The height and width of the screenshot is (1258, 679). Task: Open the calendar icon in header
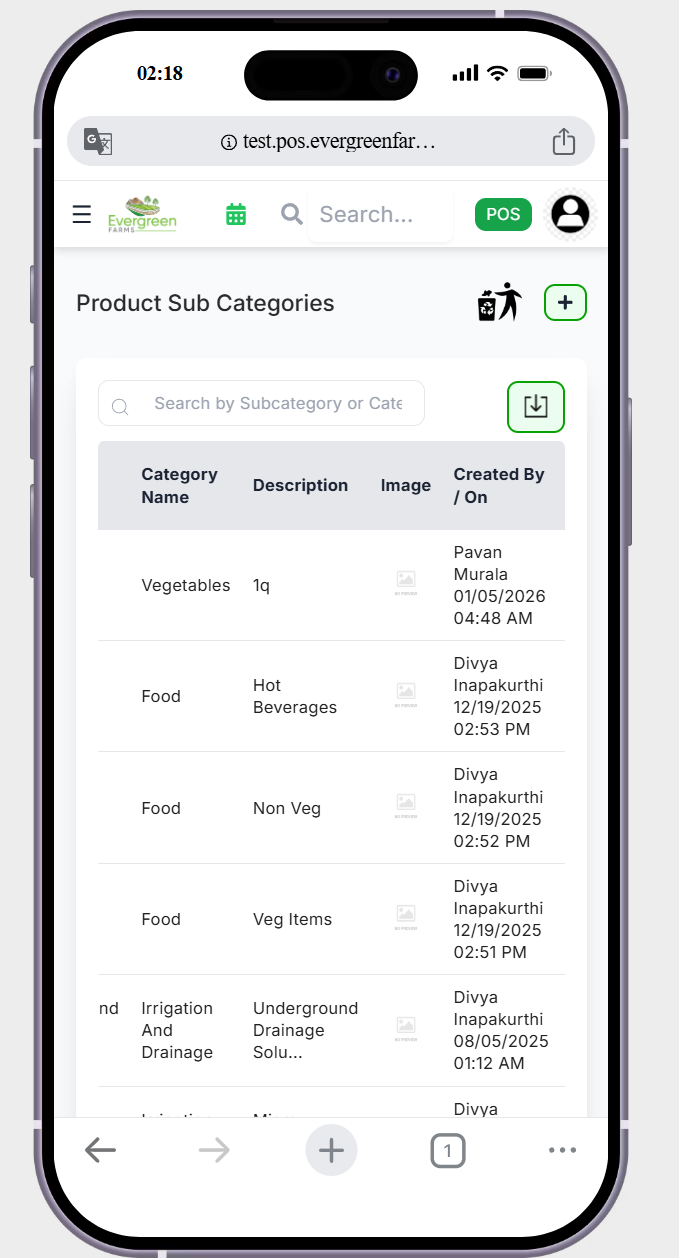pyautogui.click(x=236, y=214)
